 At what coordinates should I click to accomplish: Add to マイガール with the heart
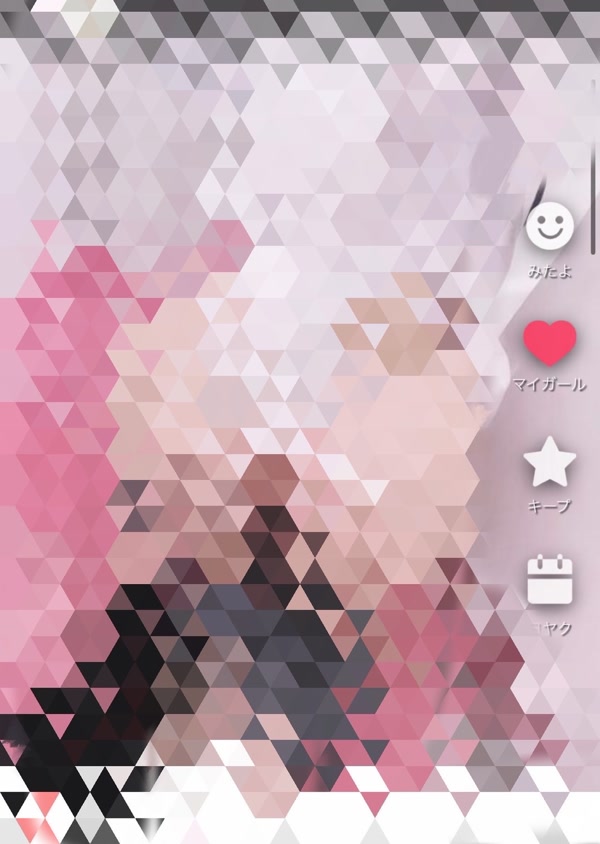click(x=549, y=344)
